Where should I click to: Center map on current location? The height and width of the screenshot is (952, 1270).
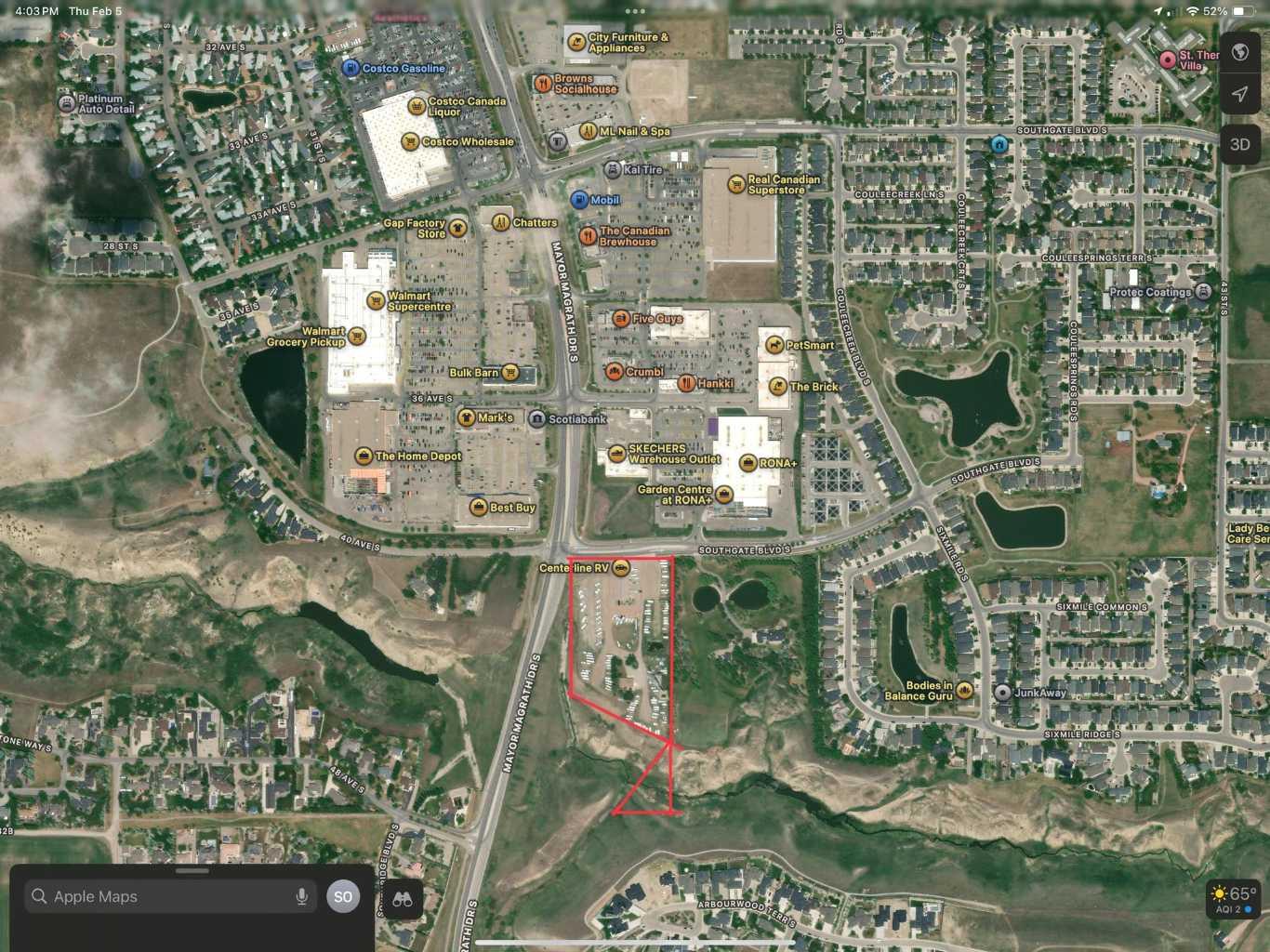click(1239, 94)
